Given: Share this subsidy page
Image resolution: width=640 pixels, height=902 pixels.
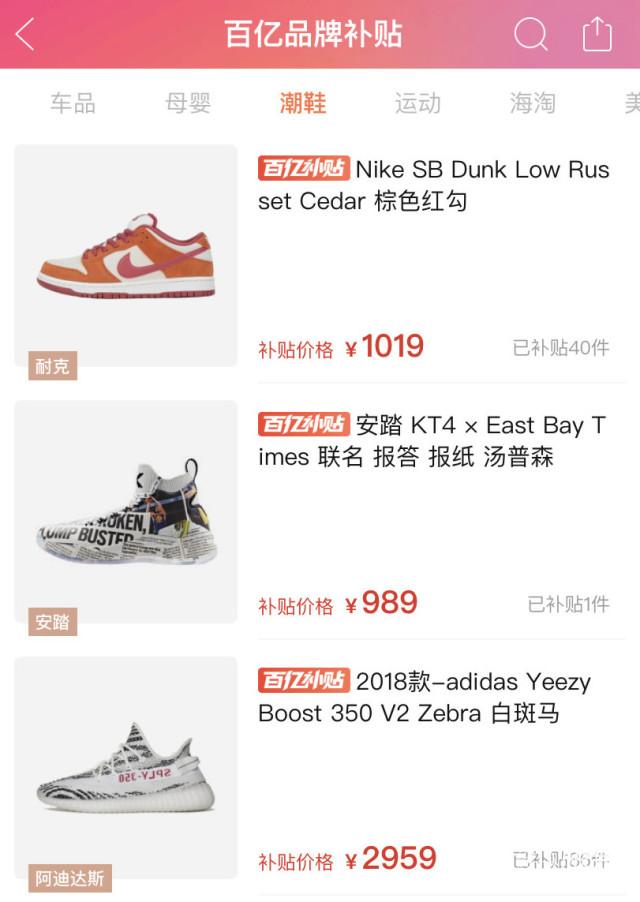Looking at the screenshot, I should 597,35.
